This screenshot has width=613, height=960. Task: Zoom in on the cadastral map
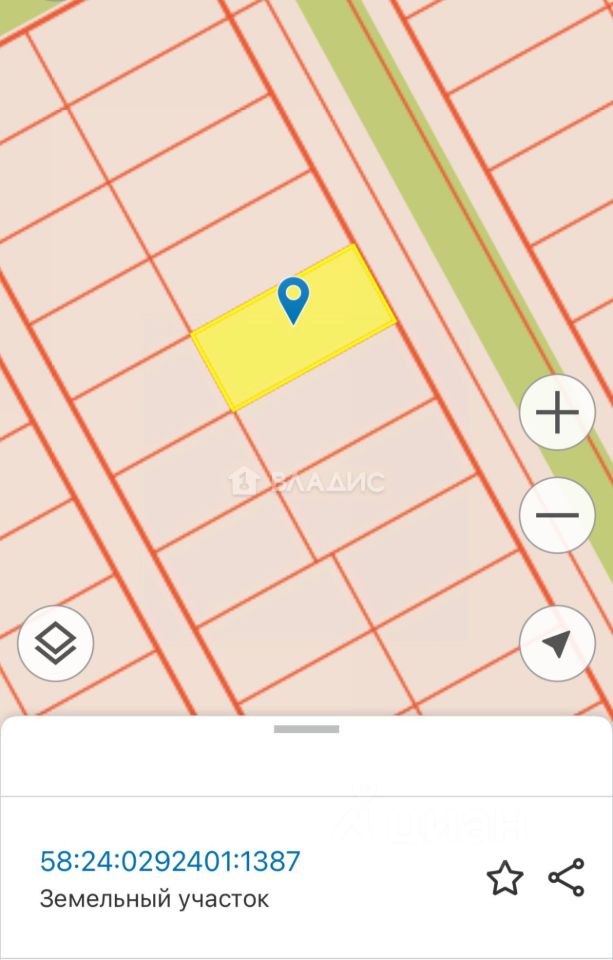557,413
